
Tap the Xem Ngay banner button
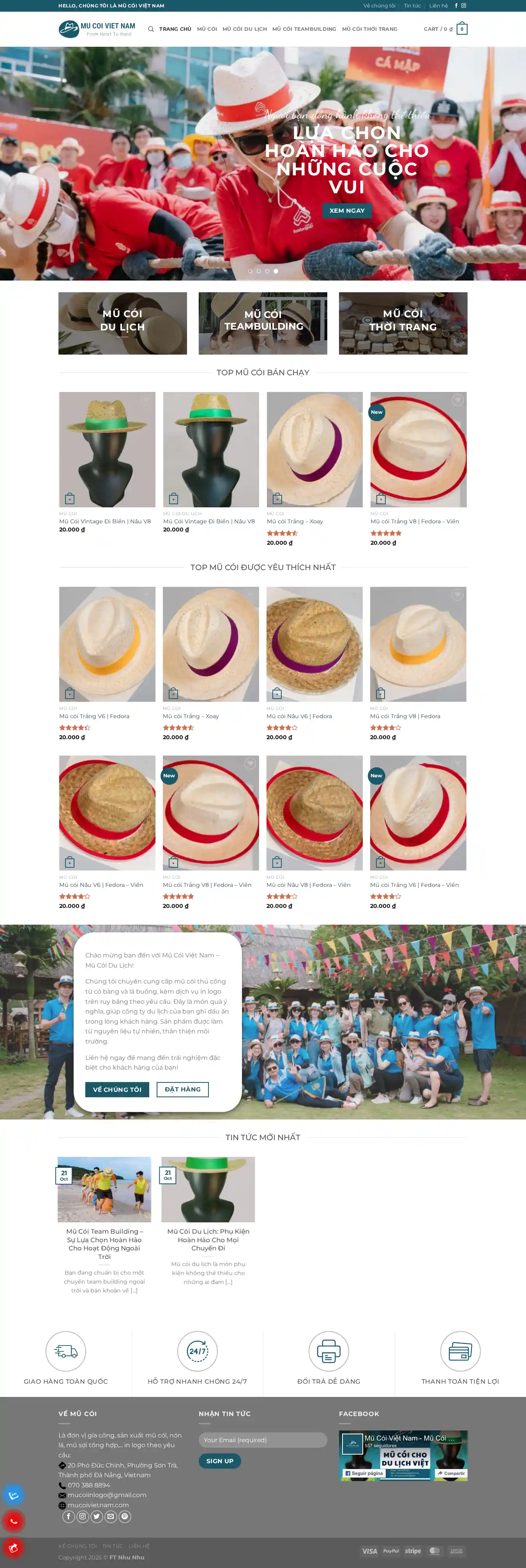pos(346,210)
